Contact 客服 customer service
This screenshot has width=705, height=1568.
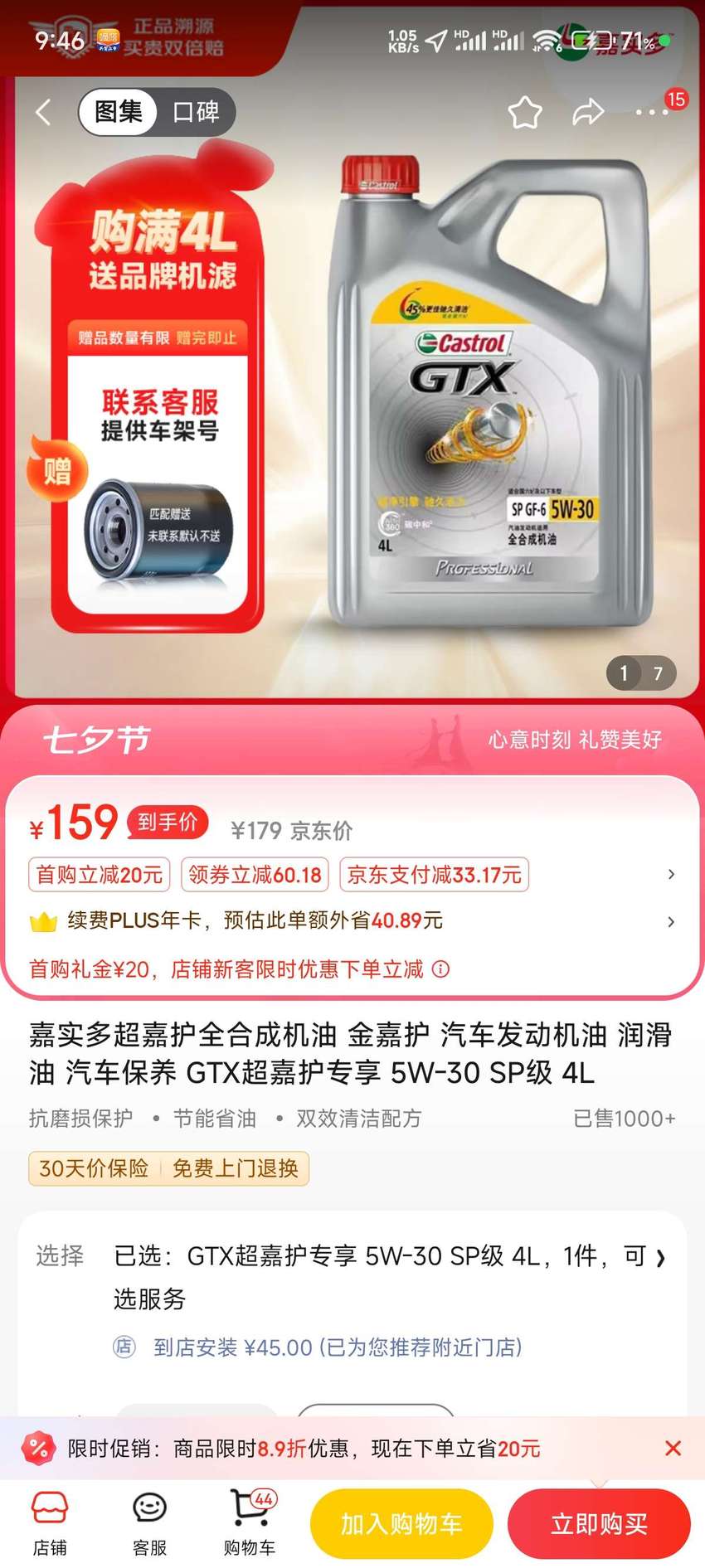[x=150, y=1523]
